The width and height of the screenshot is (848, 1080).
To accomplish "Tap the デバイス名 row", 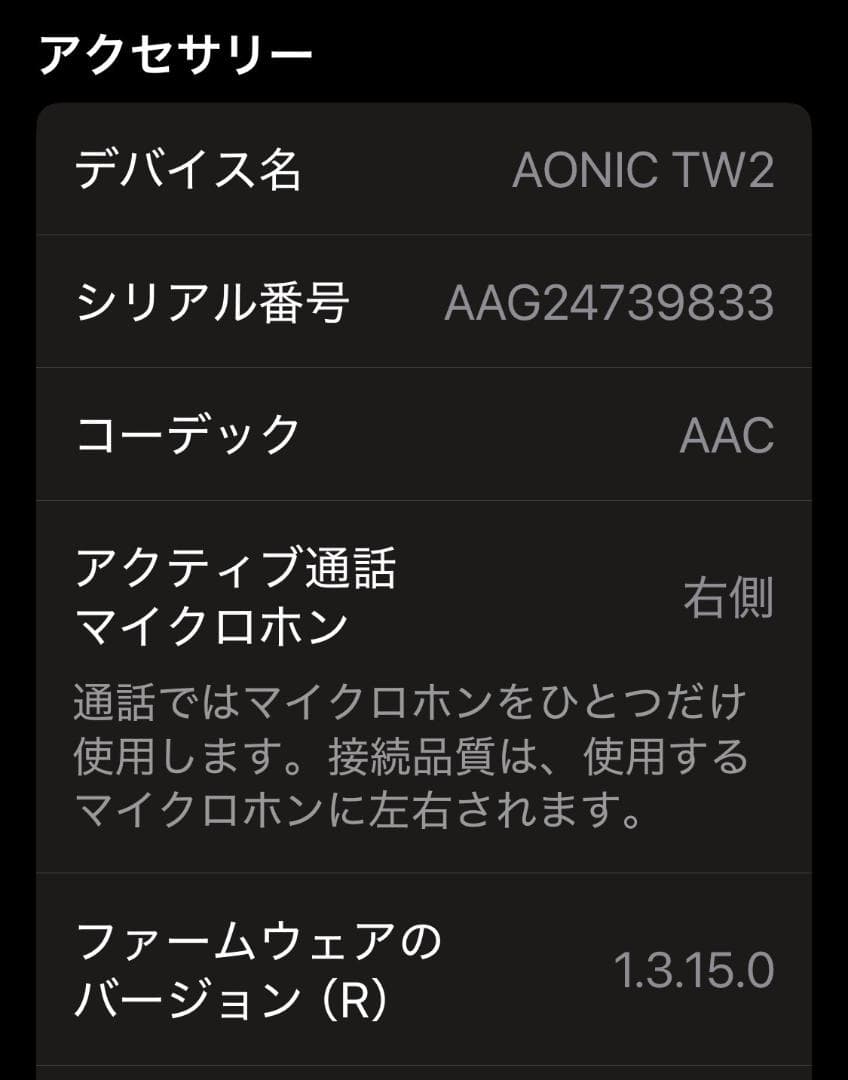I will click(424, 170).
